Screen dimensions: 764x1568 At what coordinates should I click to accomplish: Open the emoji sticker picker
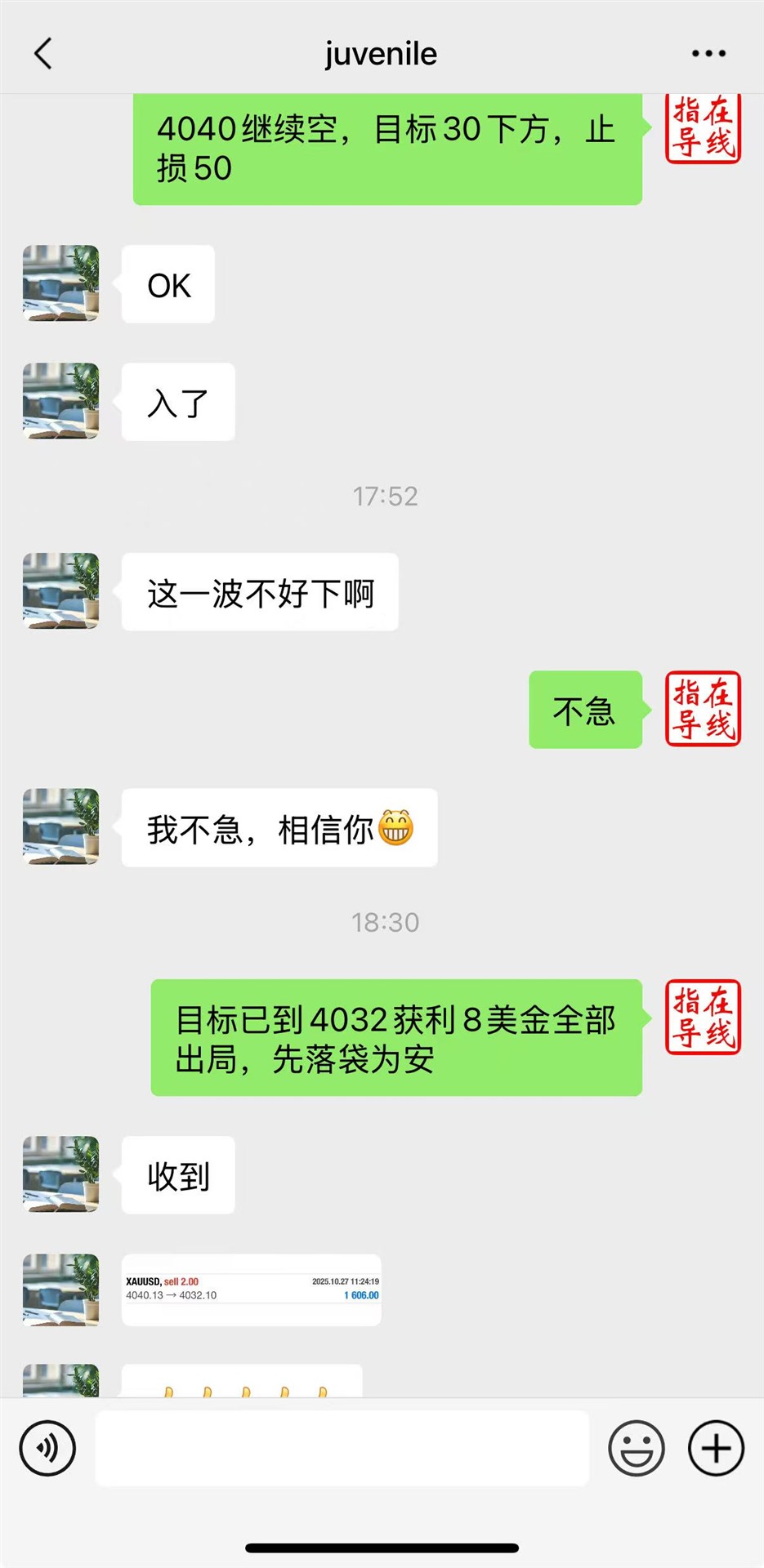point(636,1449)
